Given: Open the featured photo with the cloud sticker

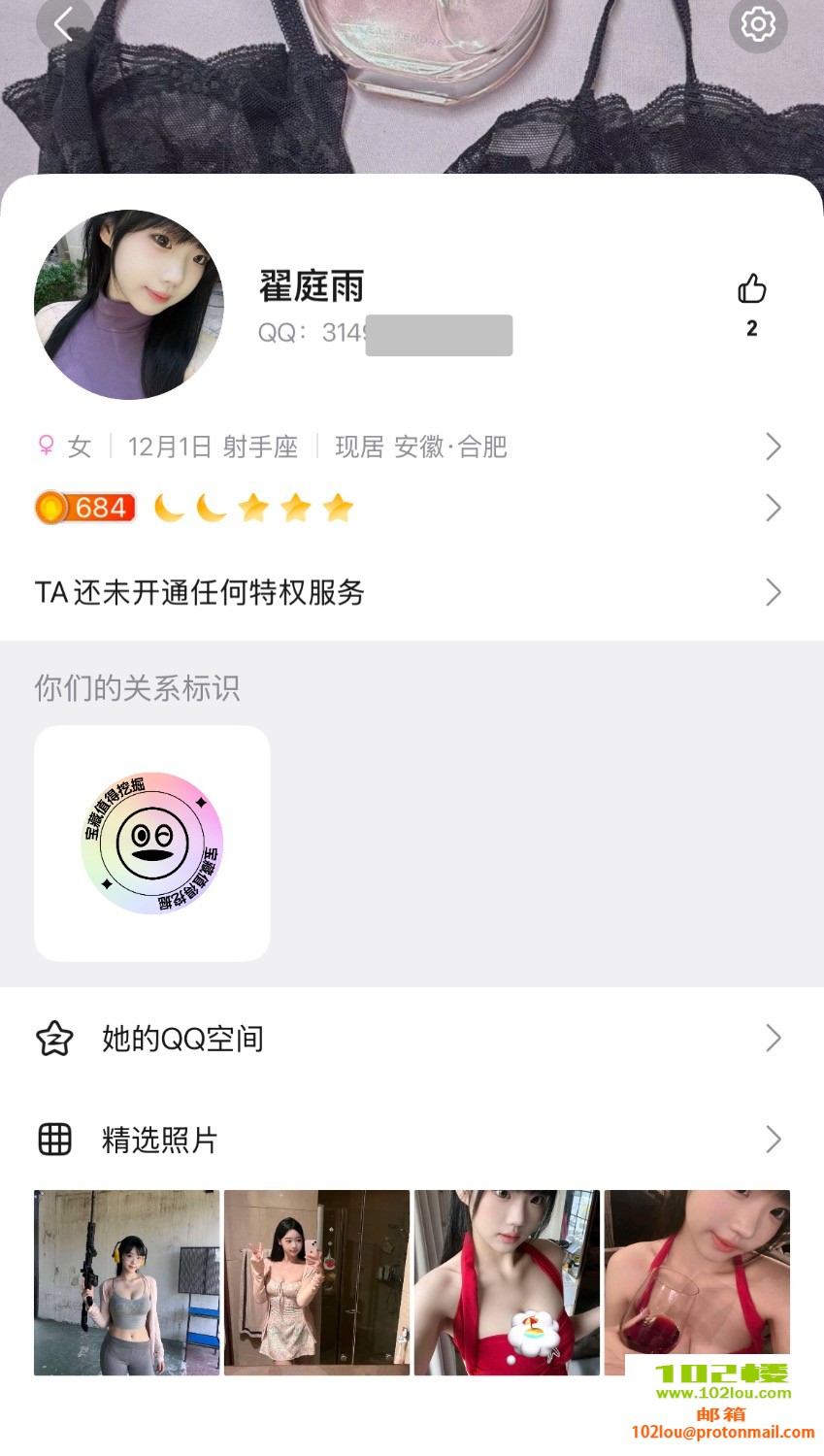Looking at the screenshot, I should (507, 1282).
